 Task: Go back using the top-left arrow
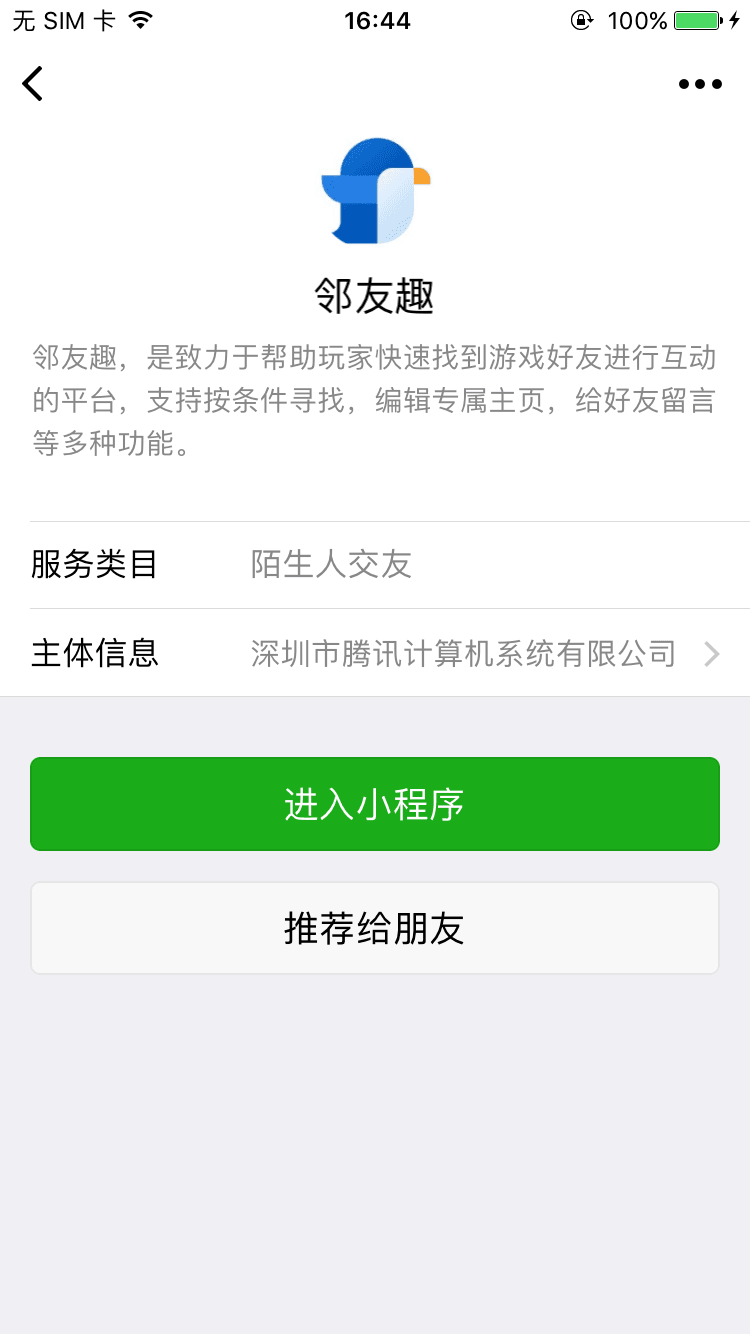pyautogui.click(x=33, y=84)
